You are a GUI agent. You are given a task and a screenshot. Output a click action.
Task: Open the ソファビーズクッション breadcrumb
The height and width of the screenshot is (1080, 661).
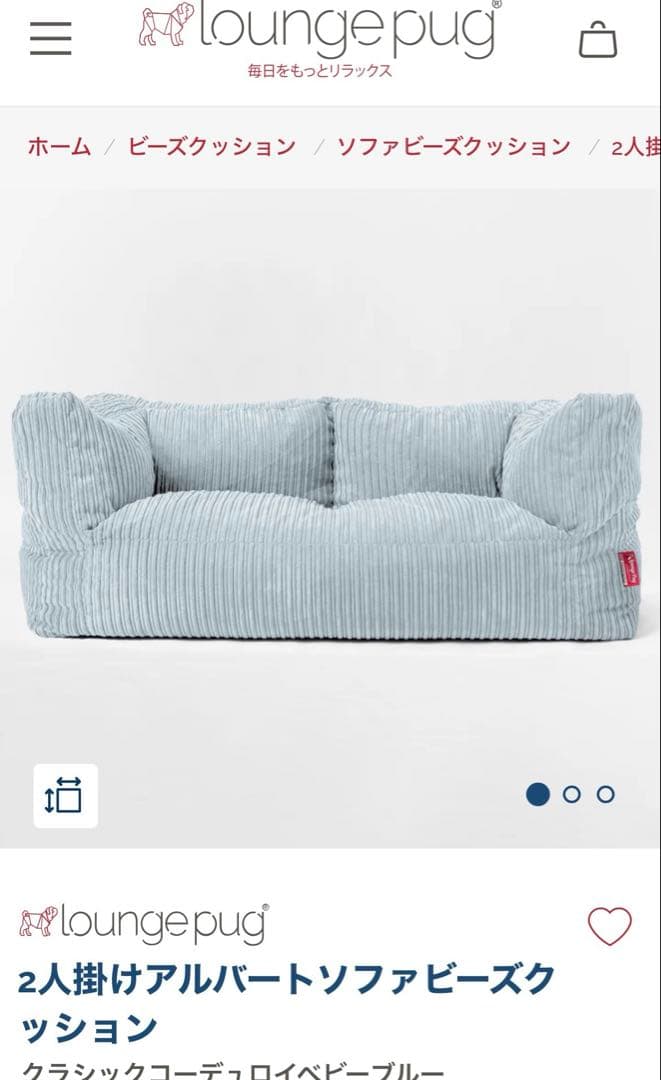pyautogui.click(x=453, y=147)
